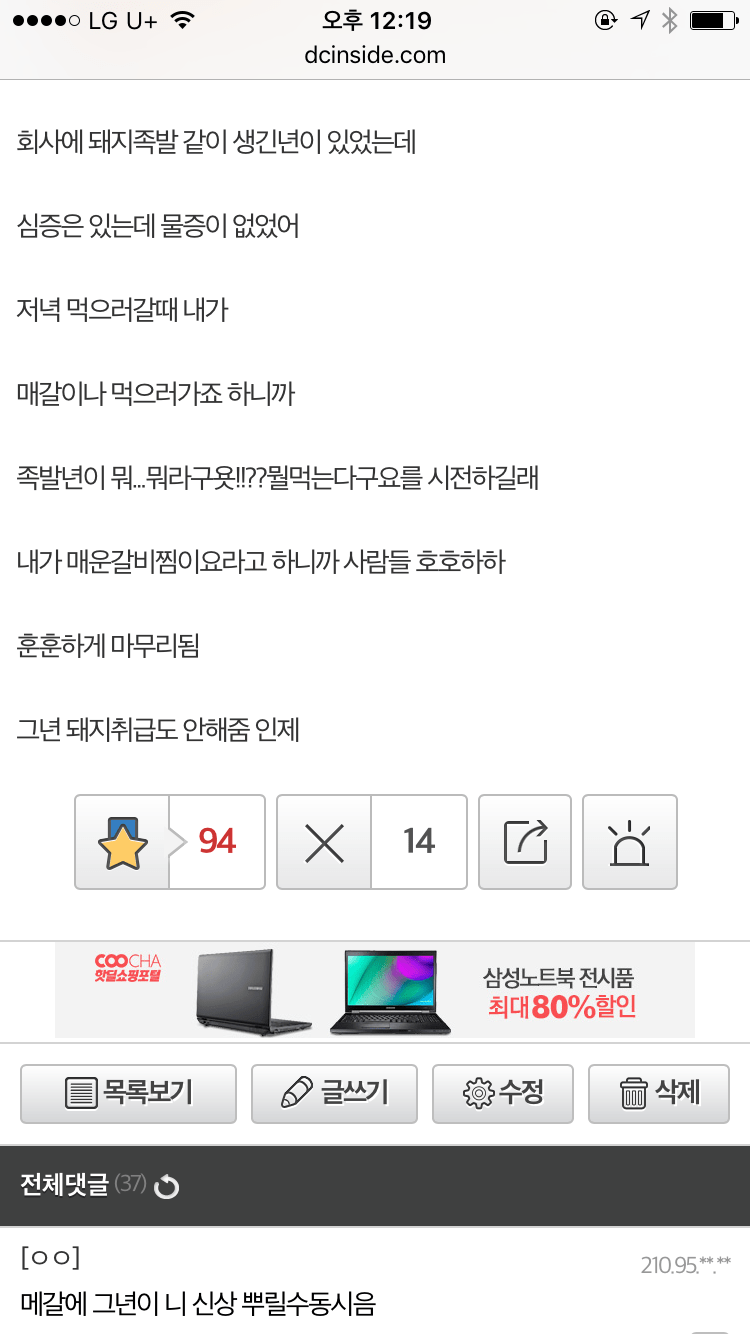Go to the post list via 목록보기
Viewport: 750px width, 1334px height.
point(128,1093)
